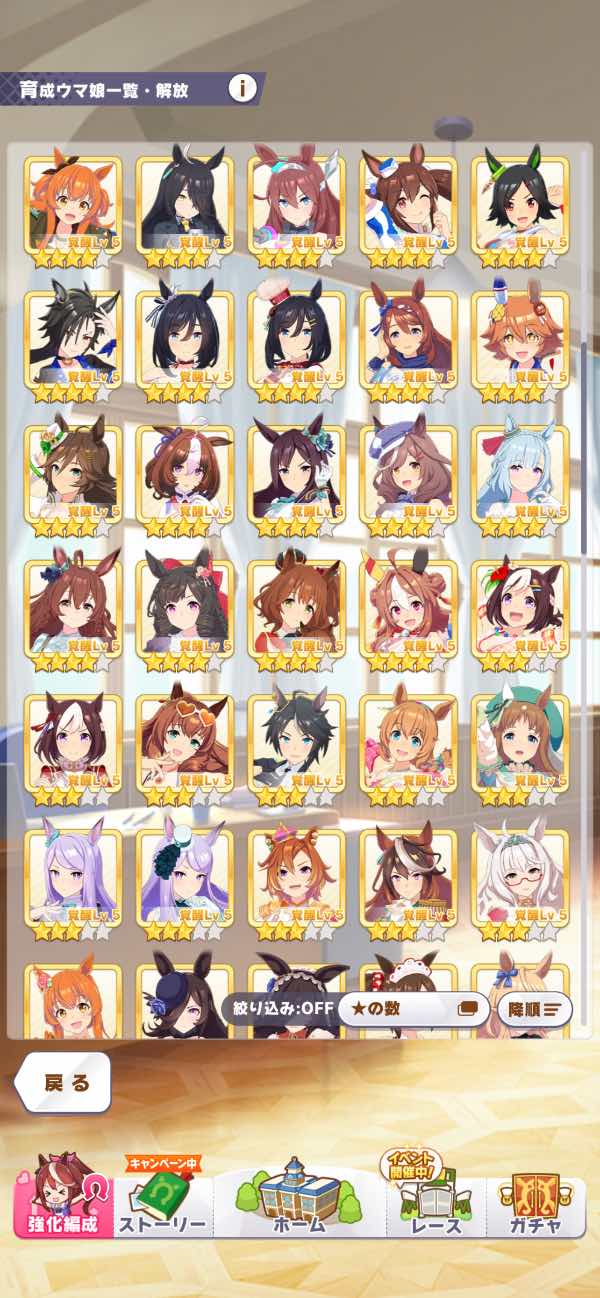
Task: Toggle the 降順 sort order
Action: click(534, 1008)
